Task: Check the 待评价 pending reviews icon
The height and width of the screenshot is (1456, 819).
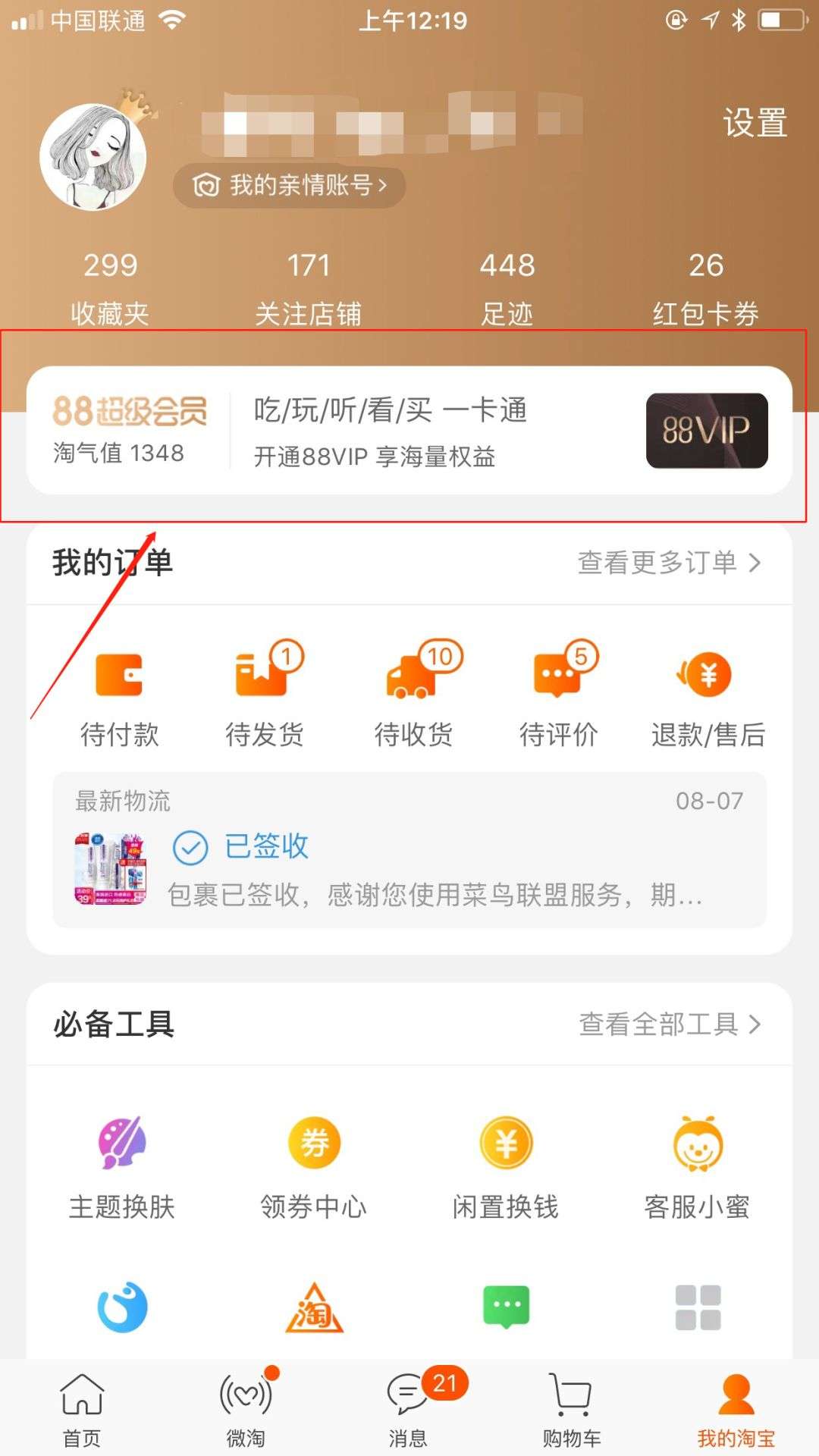Action: [560, 690]
